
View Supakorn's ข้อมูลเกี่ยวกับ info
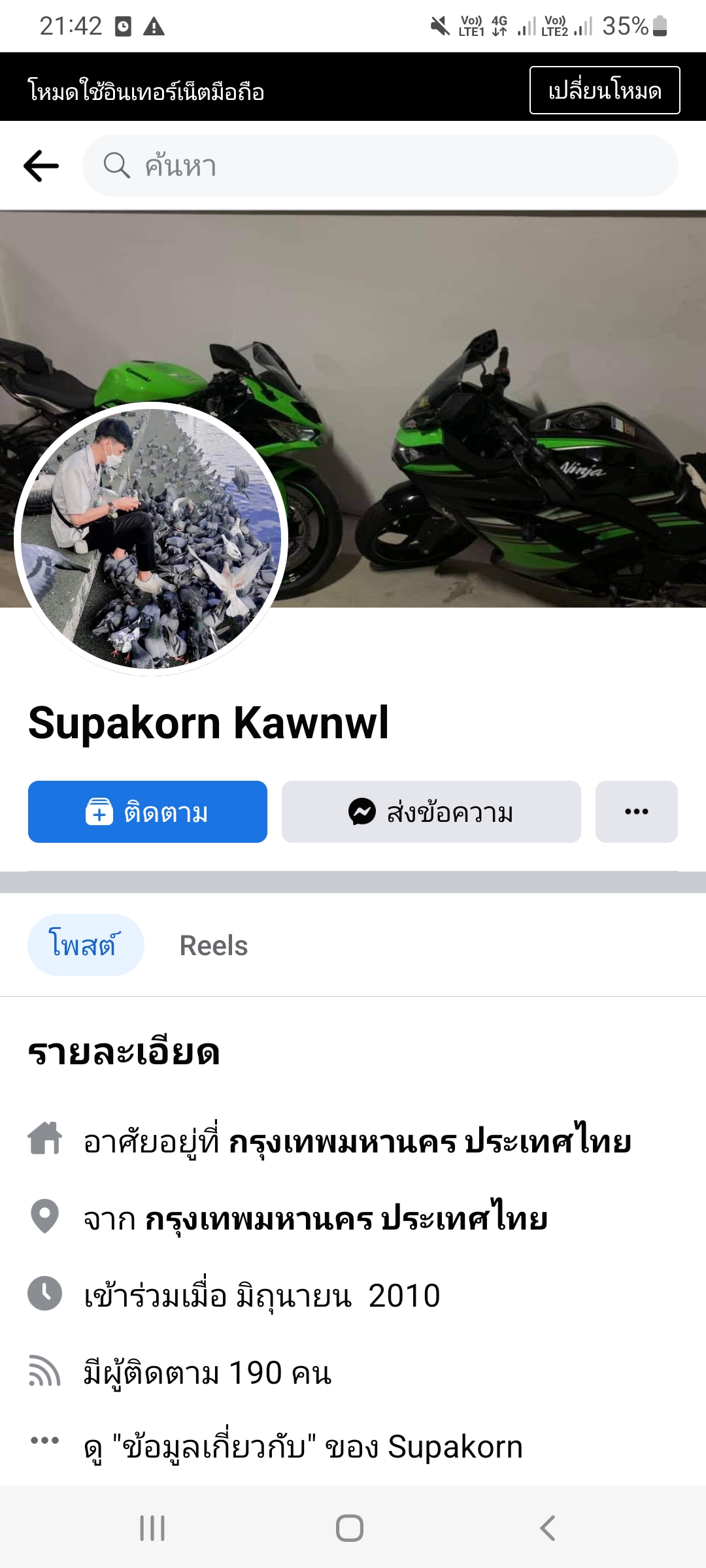(x=303, y=1446)
